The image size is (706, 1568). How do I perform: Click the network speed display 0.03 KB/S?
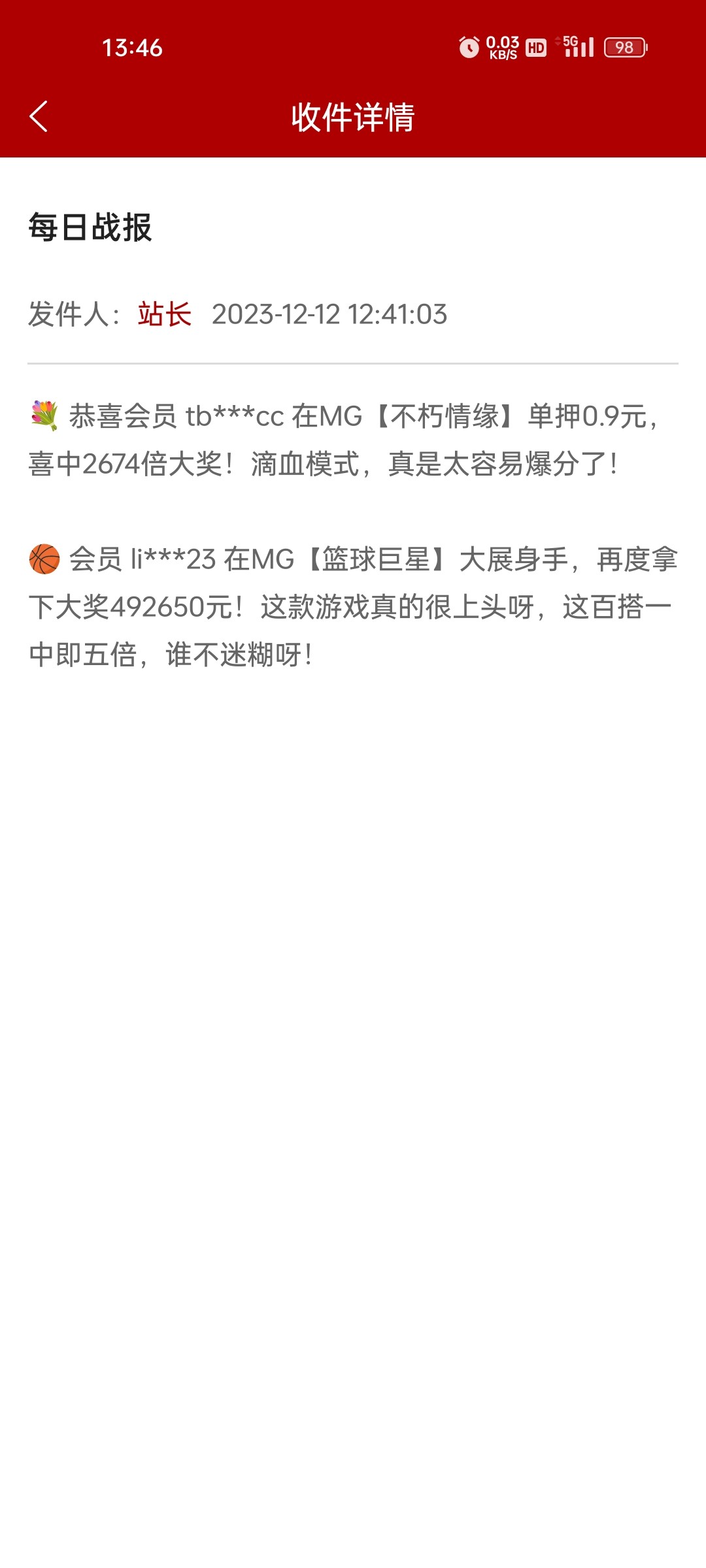click(x=501, y=46)
